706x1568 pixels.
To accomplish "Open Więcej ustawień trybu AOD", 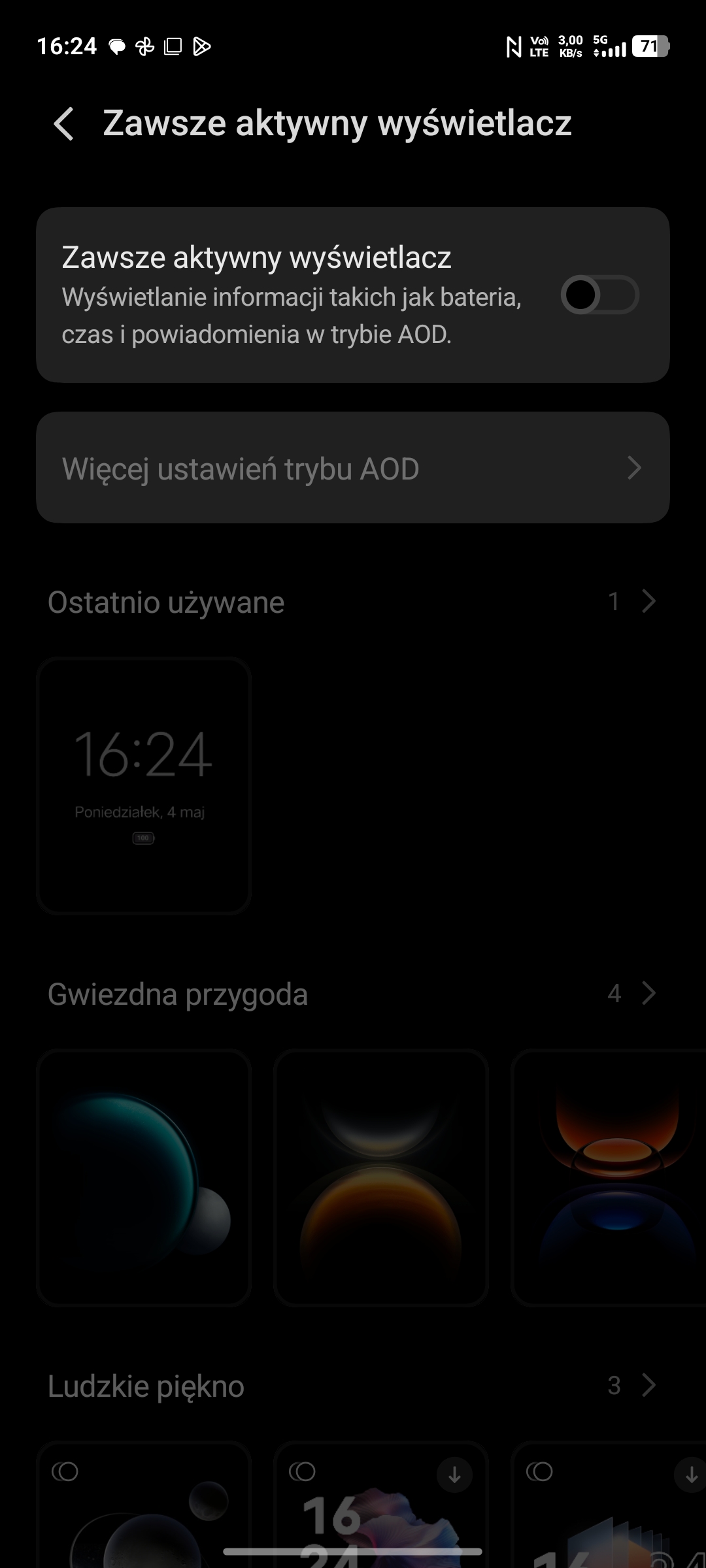I will pyautogui.click(x=353, y=468).
